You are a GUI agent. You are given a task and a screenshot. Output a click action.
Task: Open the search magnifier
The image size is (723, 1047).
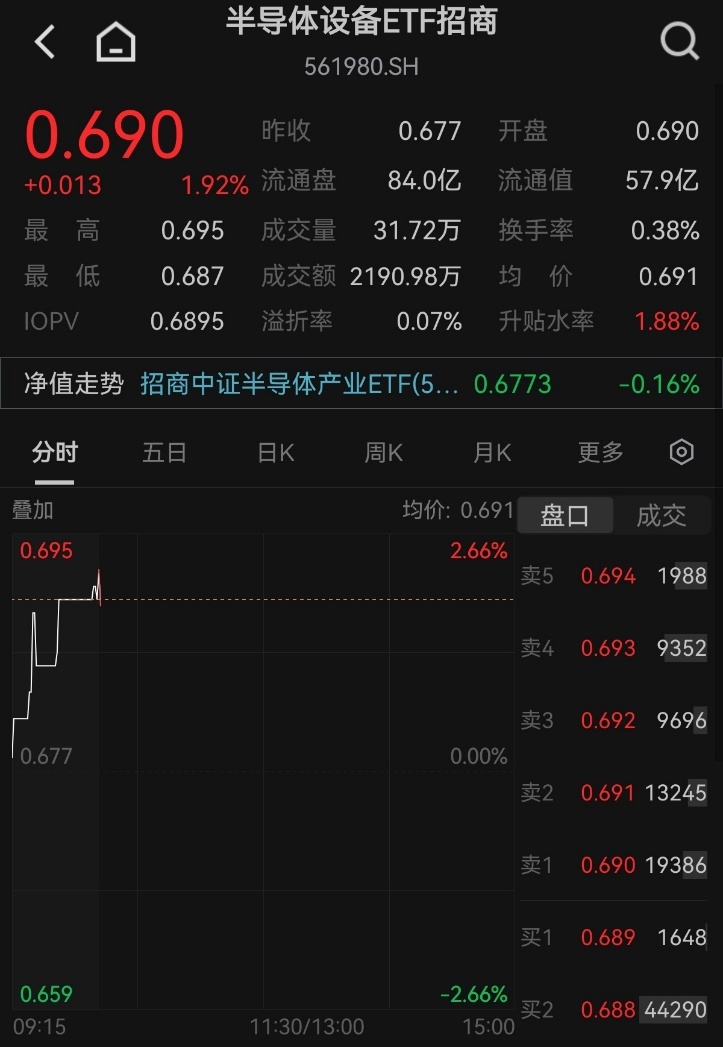point(680,41)
